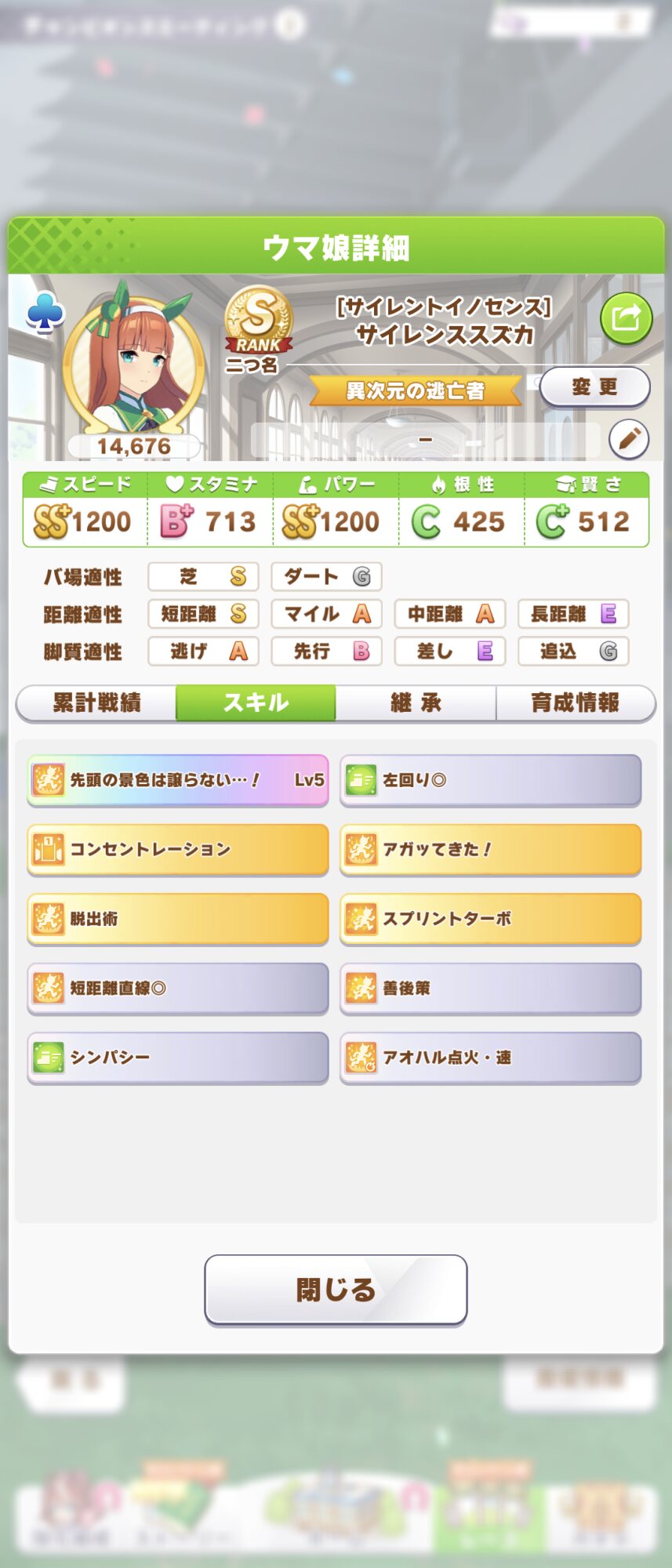The image size is (672, 1568).
Task: Tap the 脱出術 skill
Action: (178, 919)
